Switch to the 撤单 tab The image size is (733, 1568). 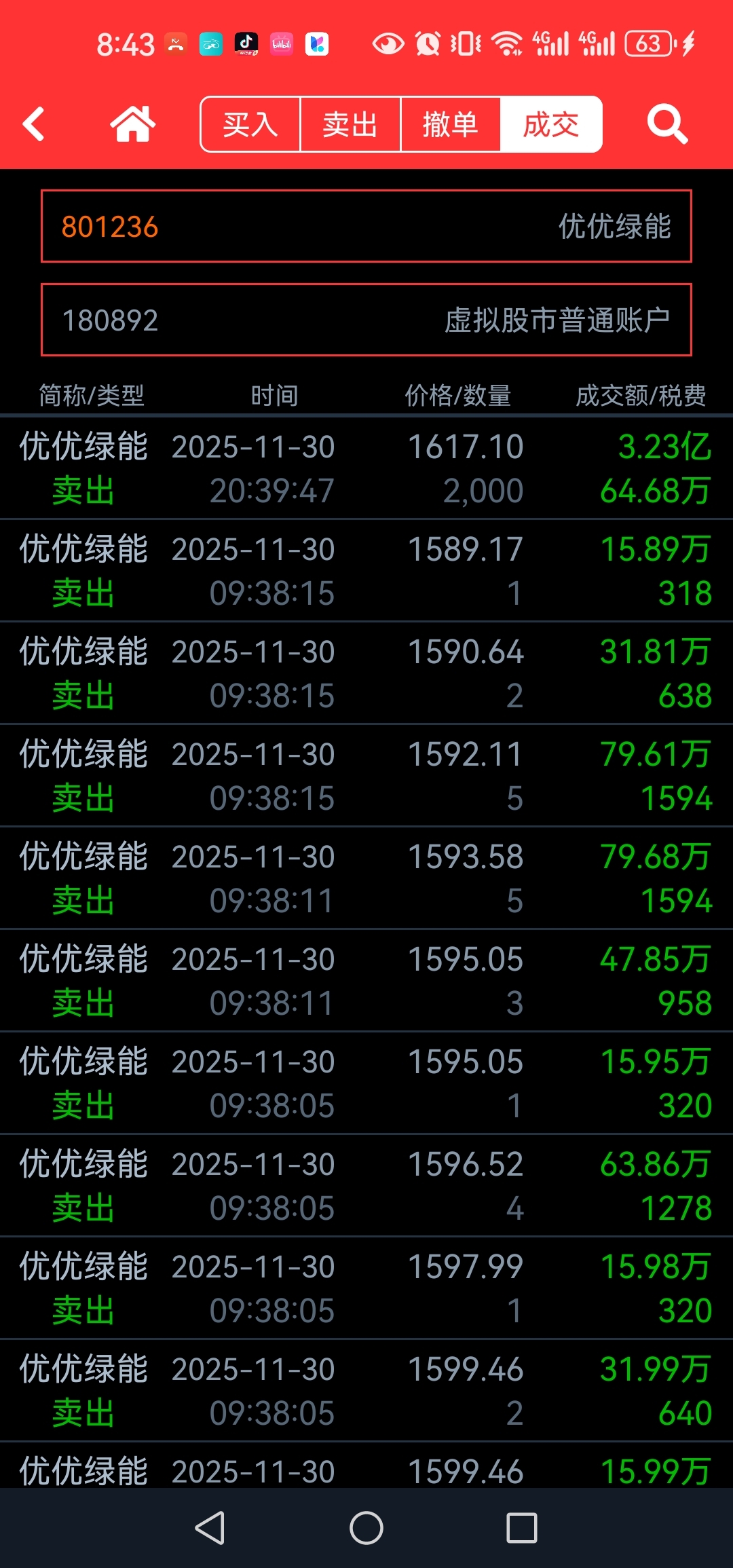pyautogui.click(x=450, y=124)
